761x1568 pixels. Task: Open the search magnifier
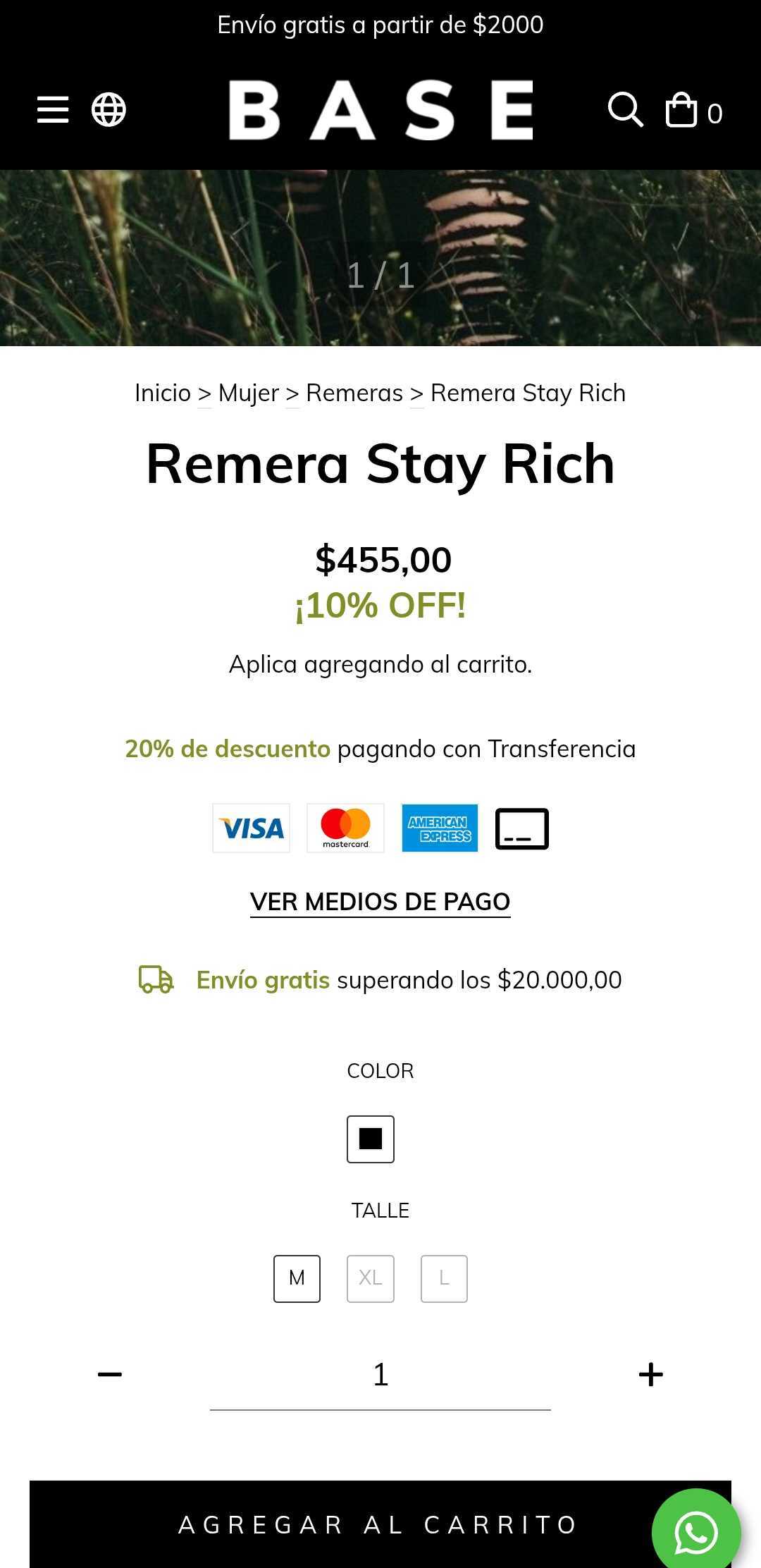coord(625,110)
